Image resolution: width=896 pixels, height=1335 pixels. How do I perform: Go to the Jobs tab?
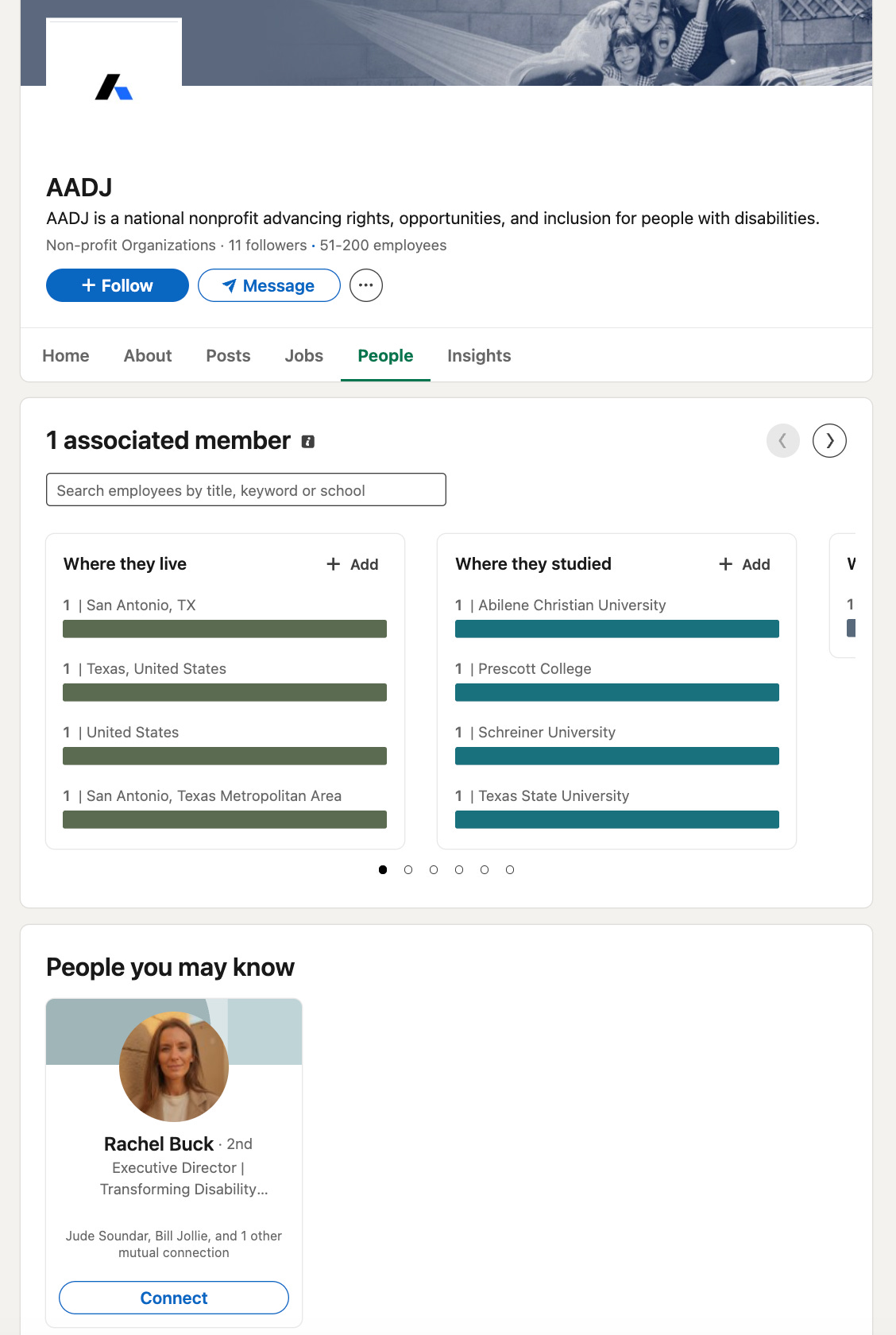click(304, 355)
